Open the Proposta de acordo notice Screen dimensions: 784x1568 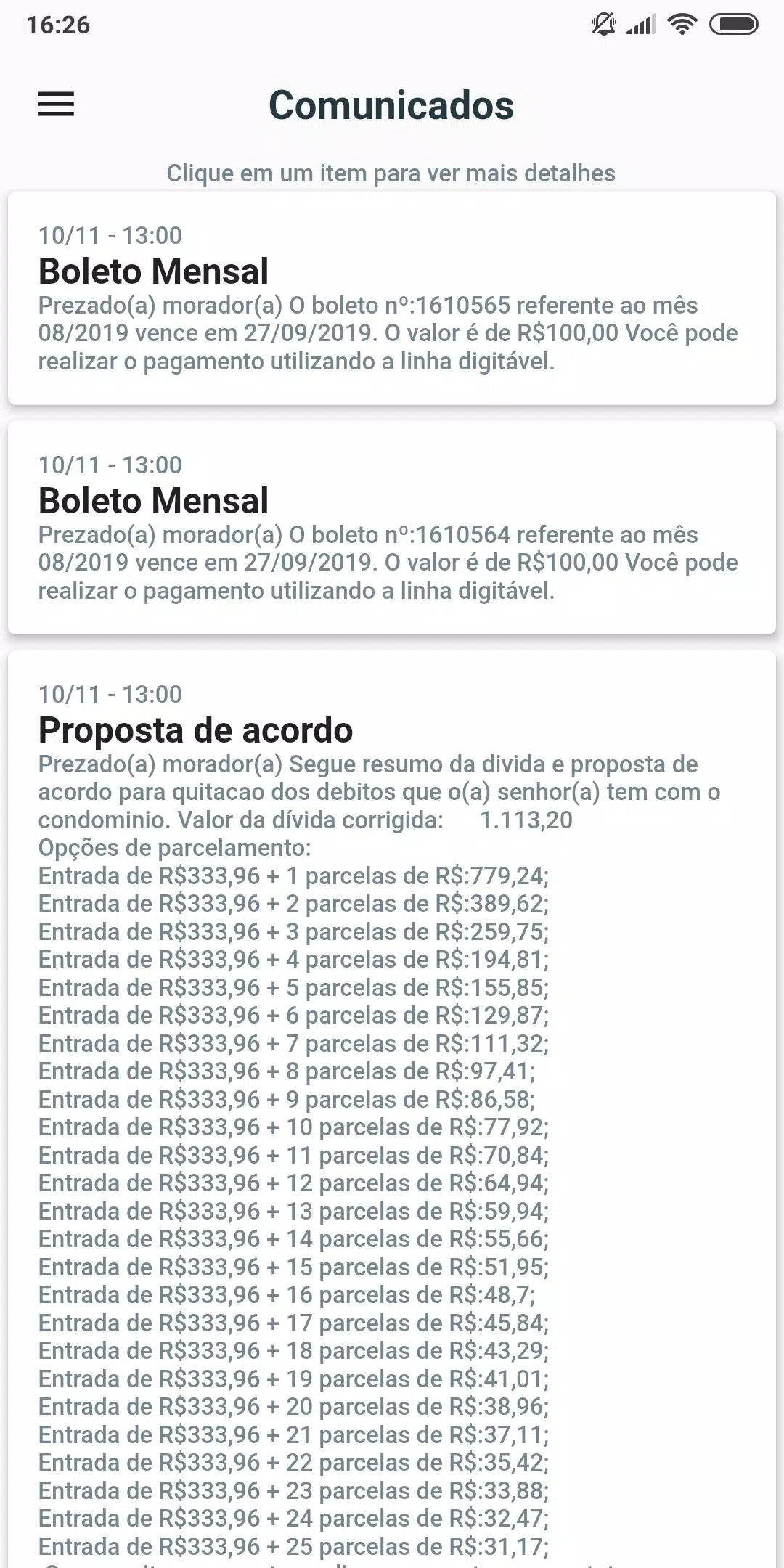pyautogui.click(x=392, y=1109)
